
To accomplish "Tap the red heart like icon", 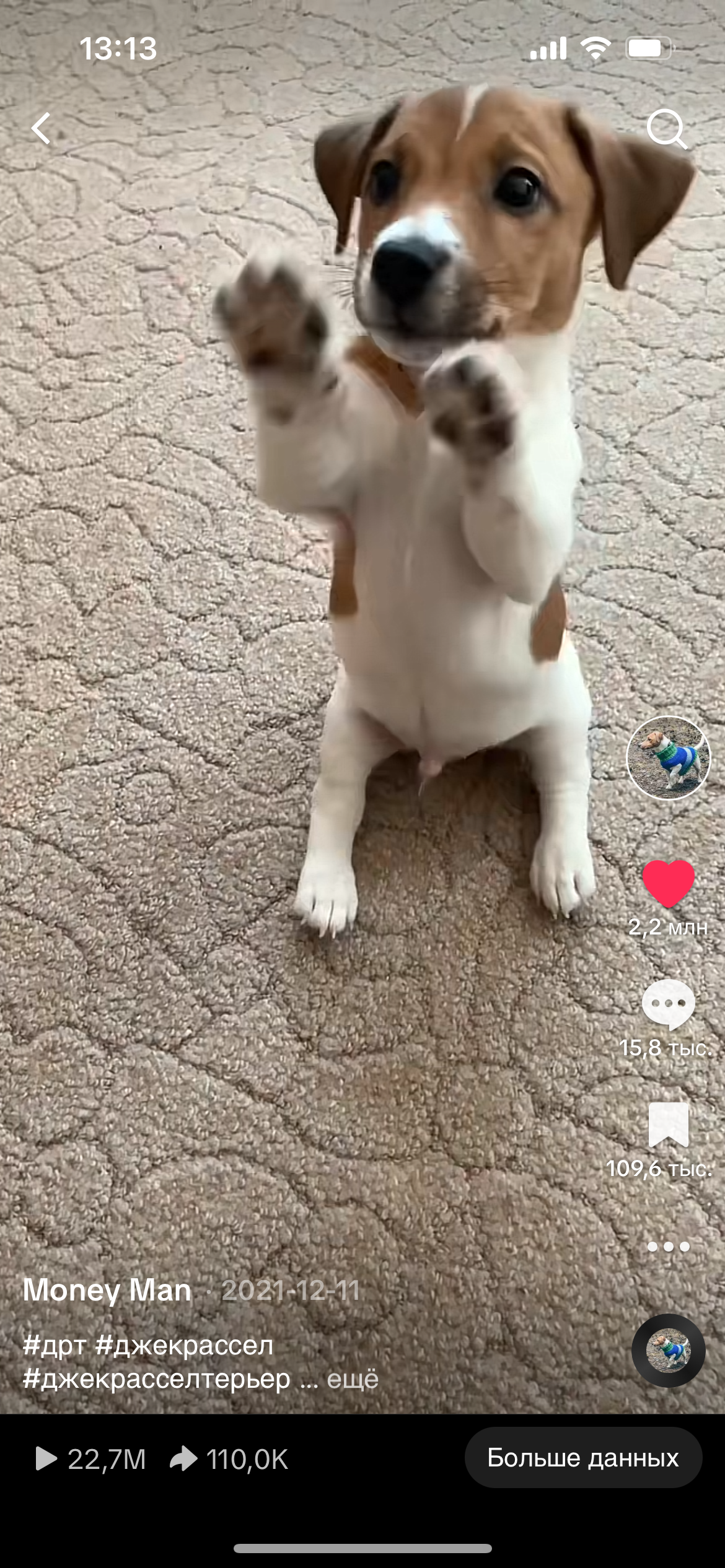I will (x=668, y=884).
